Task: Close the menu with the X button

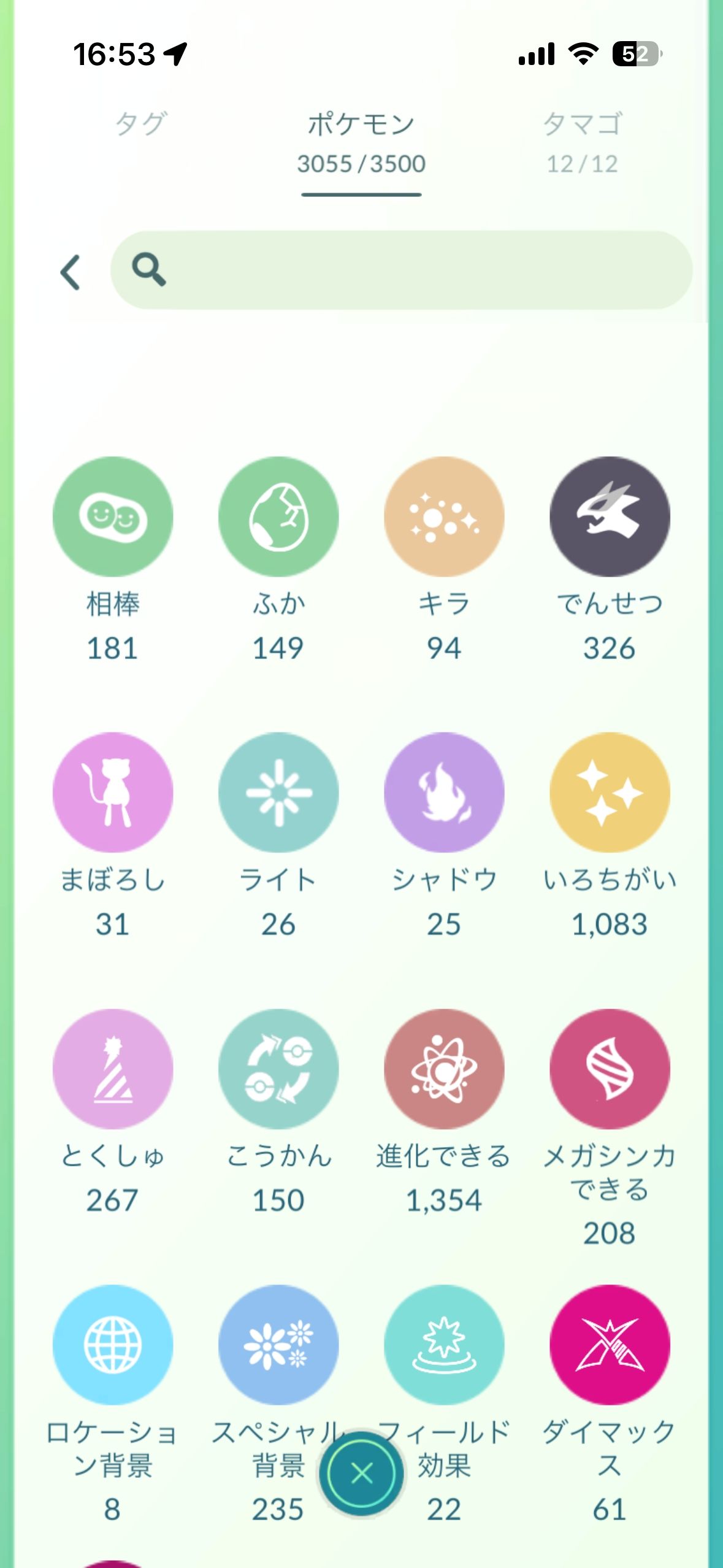Action: click(361, 1473)
